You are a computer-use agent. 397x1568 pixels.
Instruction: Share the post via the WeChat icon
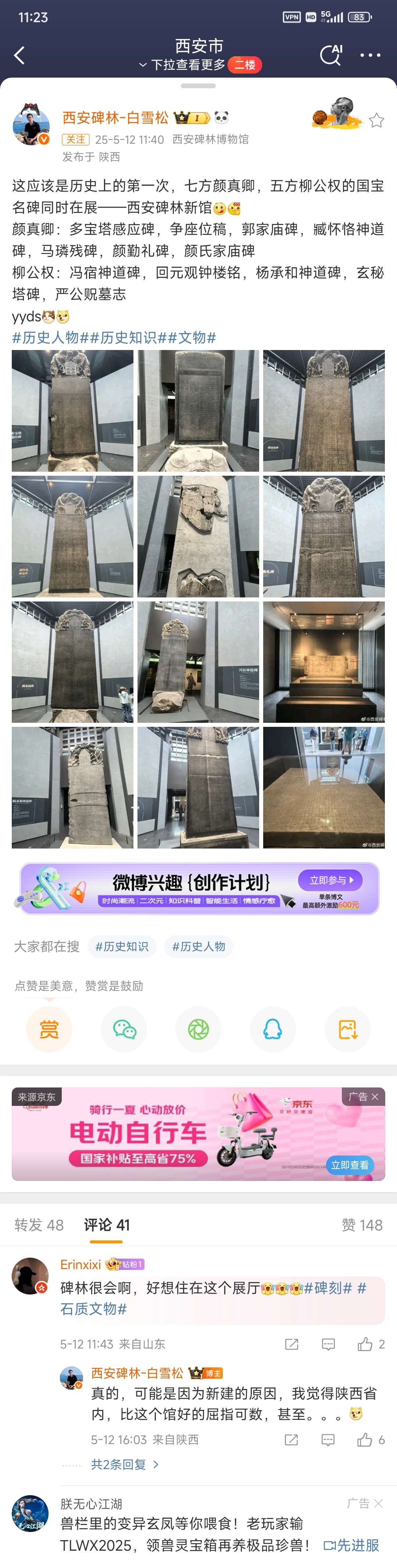[124, 1029]
